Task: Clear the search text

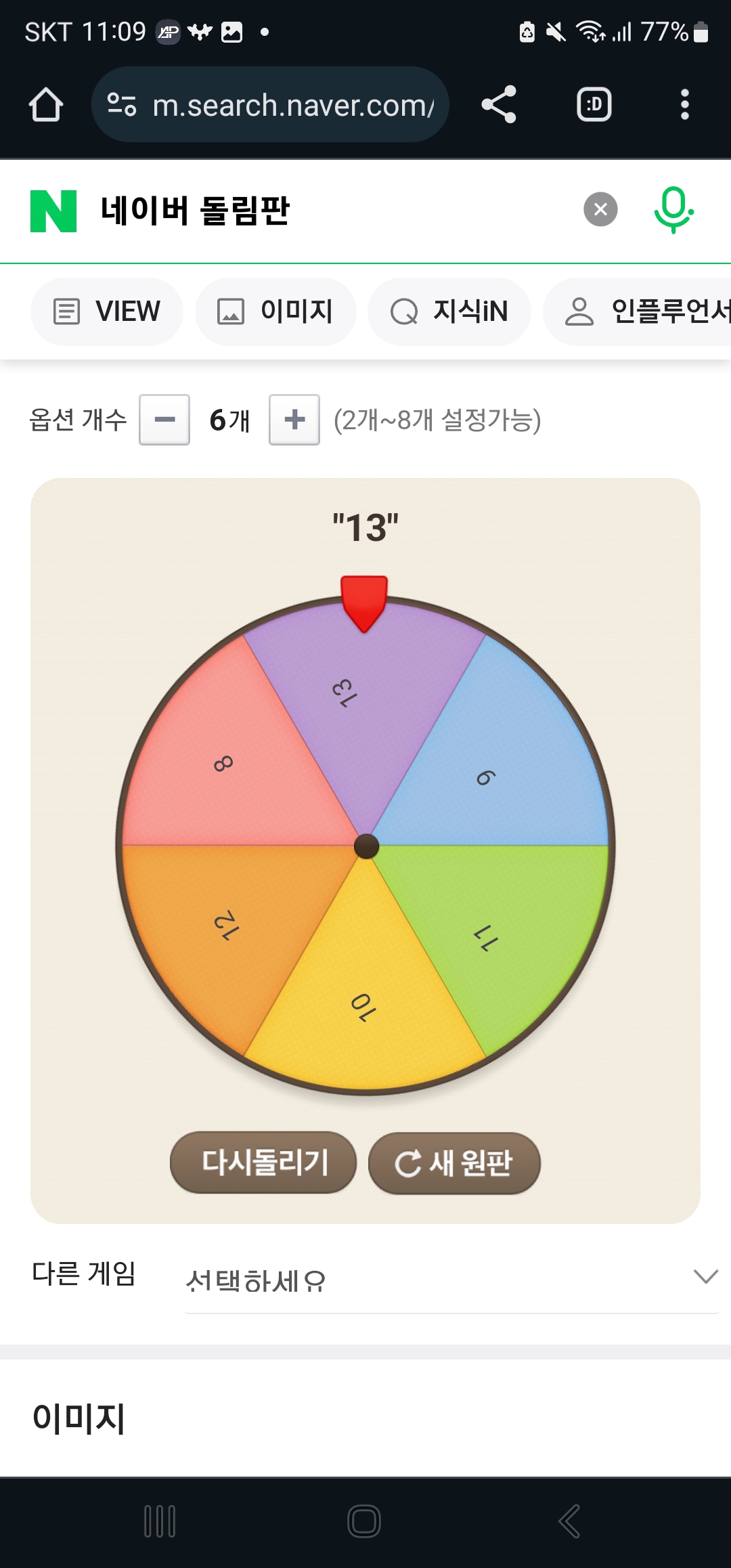Action: (600, 210)
